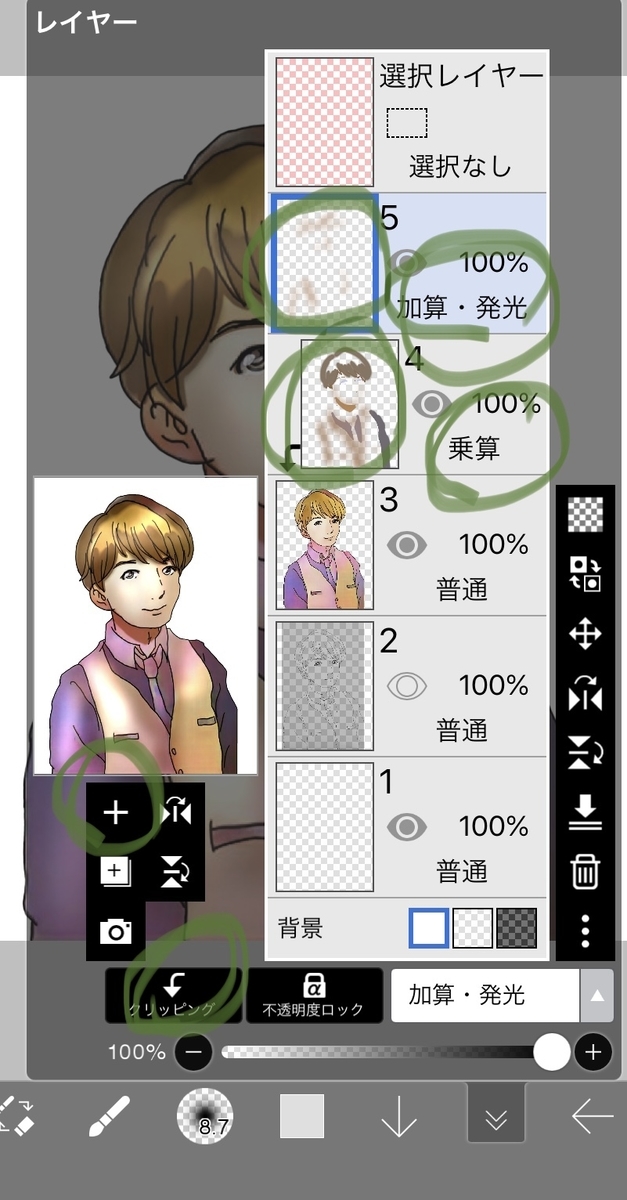The width and height of the screenshot is (627, 1200).
Task: Hide layer 3 with its eye icon
Action: coord(406,545)
